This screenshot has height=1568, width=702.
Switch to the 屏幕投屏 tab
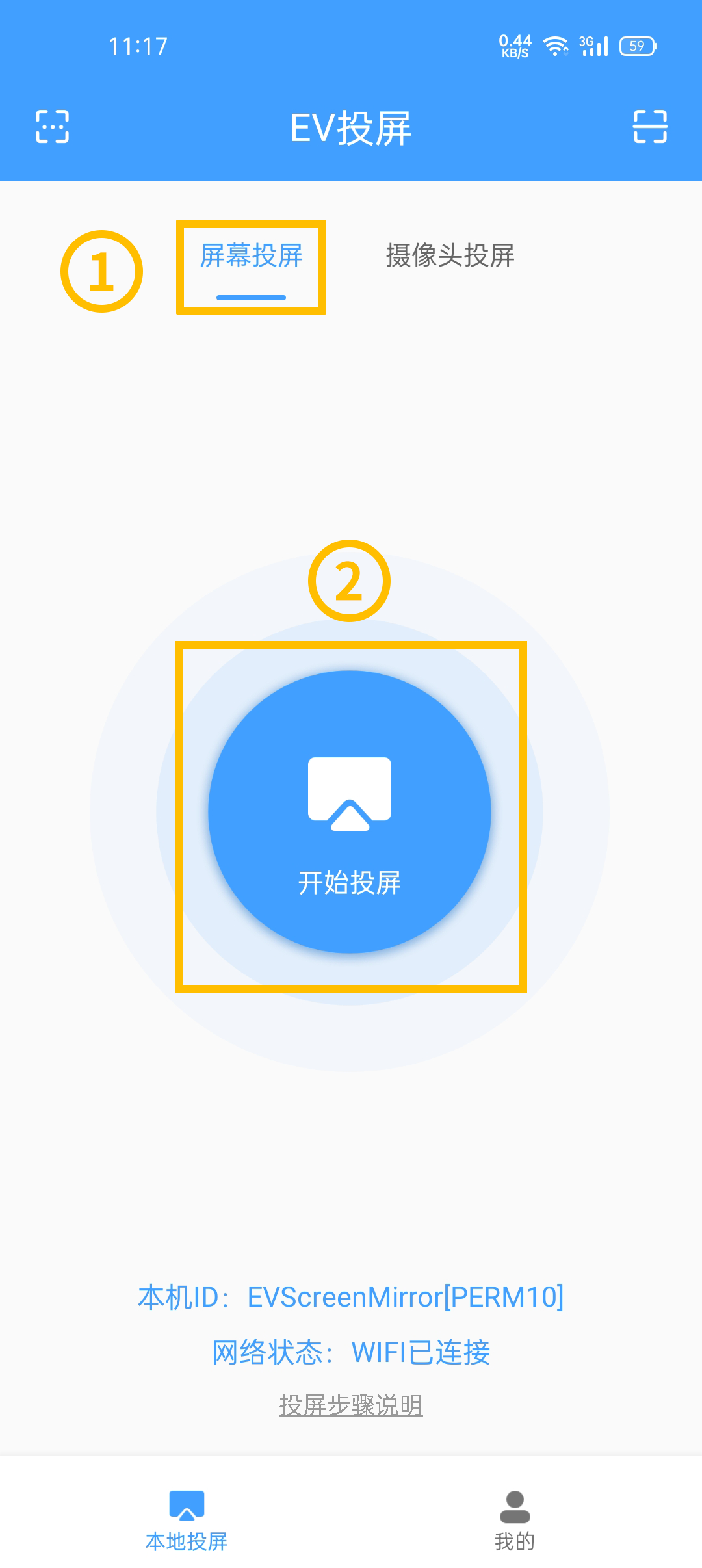click(252, 256)
